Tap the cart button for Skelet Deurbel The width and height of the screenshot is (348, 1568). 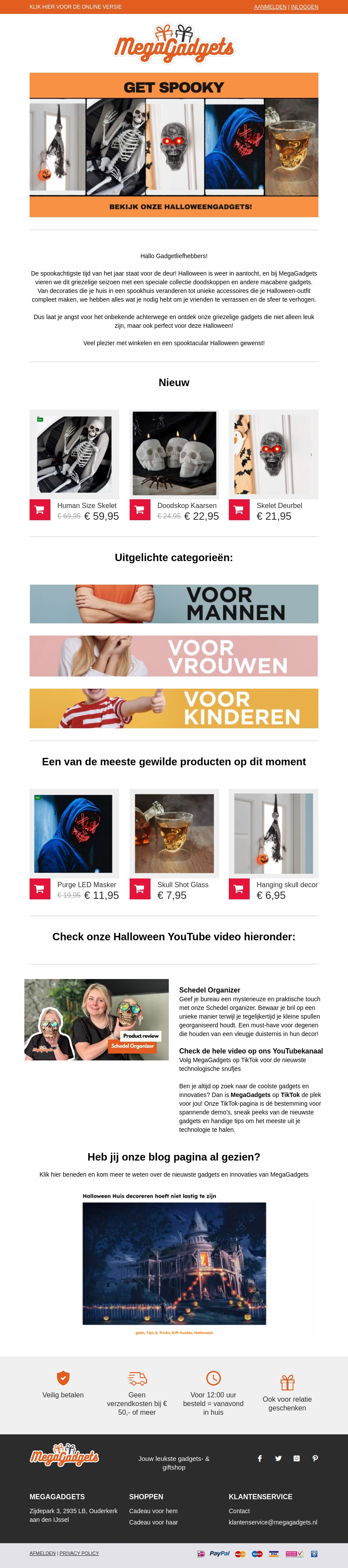(x=239, y=510)
